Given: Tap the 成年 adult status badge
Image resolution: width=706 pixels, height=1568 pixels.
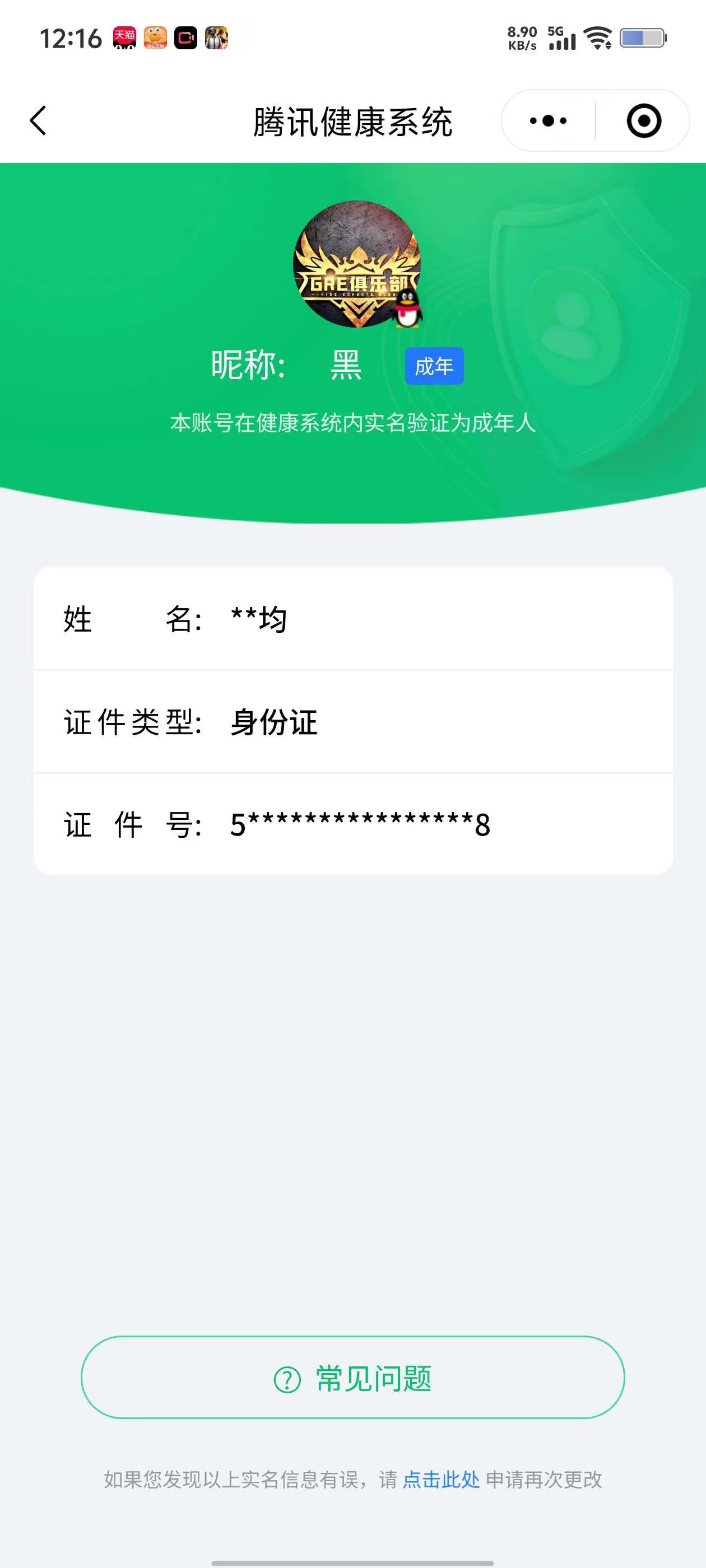Looking at the screenshot, I should (x=434, y=365).
